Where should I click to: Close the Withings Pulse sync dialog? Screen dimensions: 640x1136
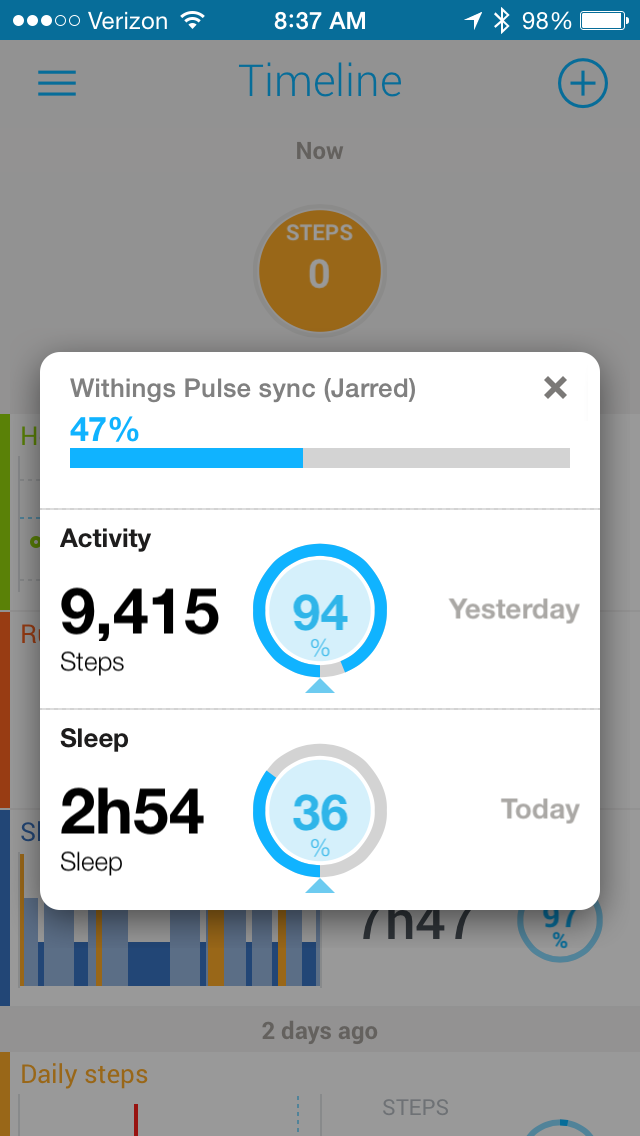555,388
